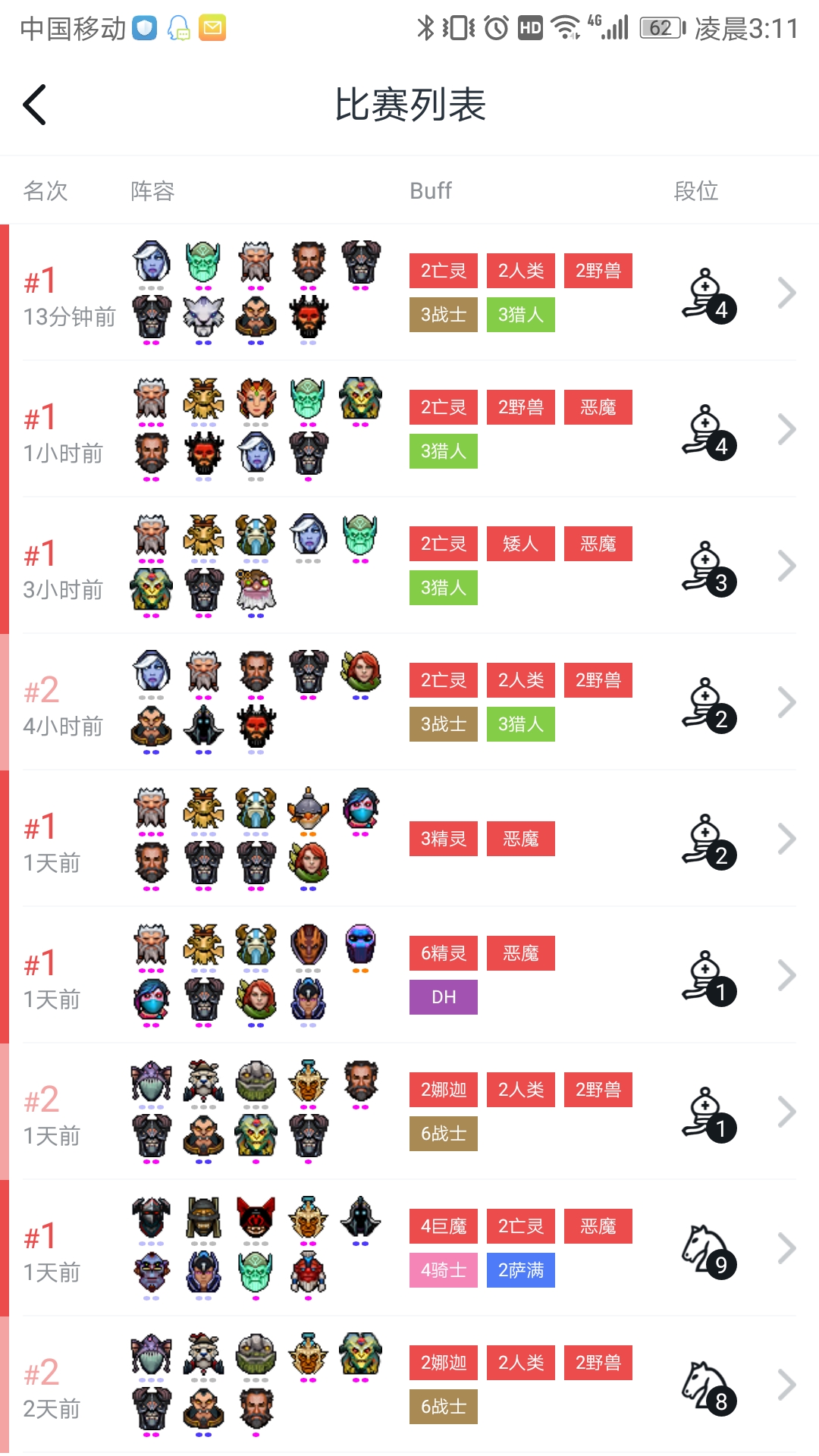Go back from the 比赛列表 screen
This screenshot has width=819, height=1456.
point(35,105)
